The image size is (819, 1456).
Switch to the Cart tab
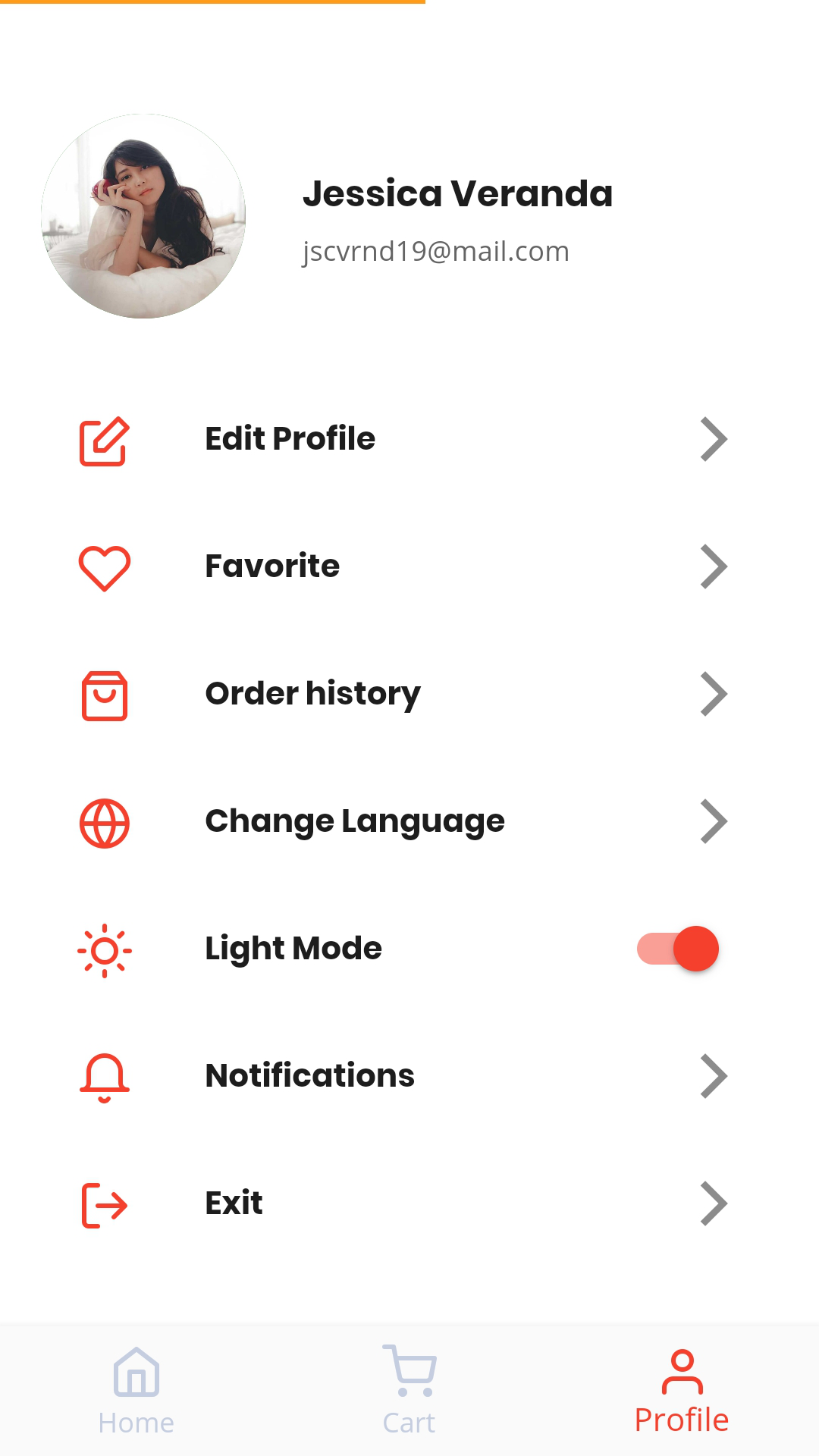409,1391
